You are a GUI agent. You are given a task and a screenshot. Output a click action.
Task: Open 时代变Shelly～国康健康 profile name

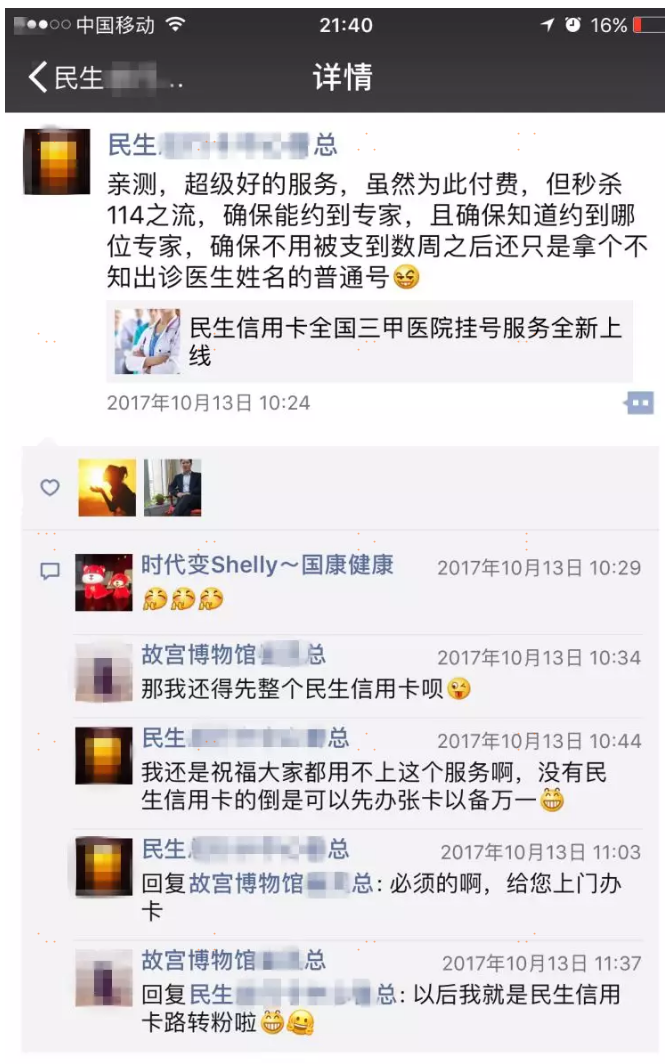267,565
